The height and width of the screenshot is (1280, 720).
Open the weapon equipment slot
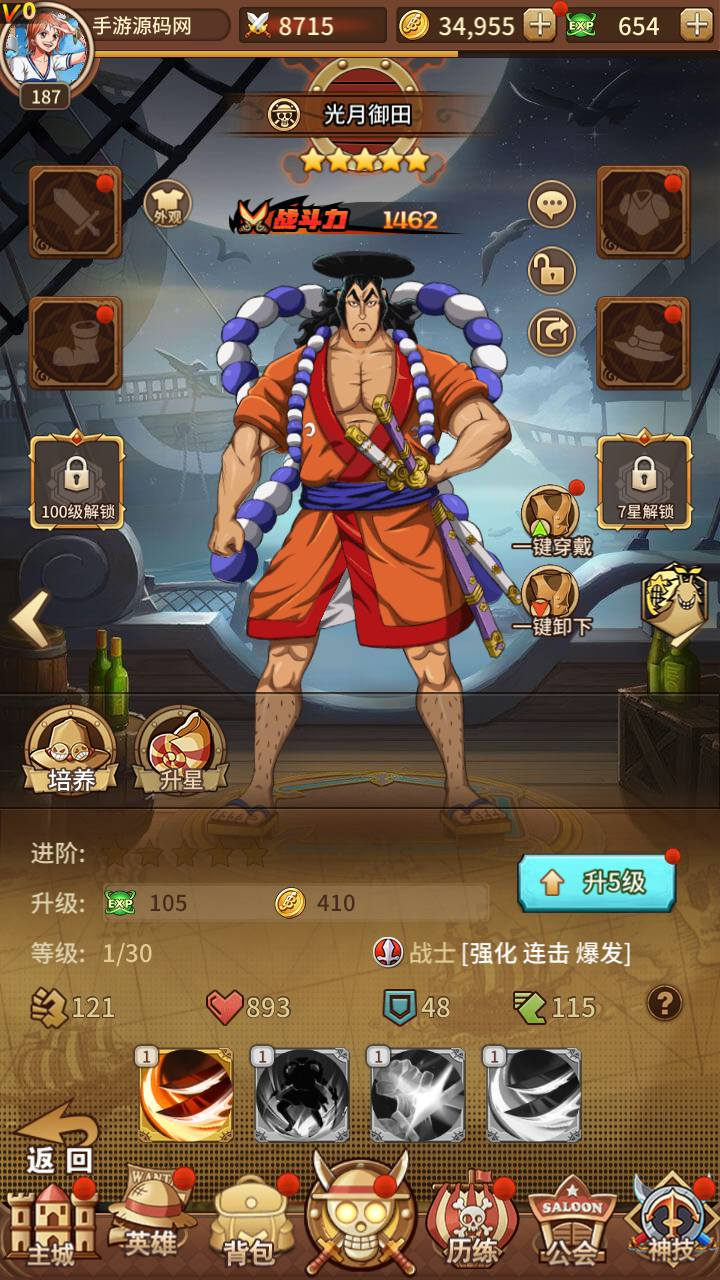click(75, 212)
